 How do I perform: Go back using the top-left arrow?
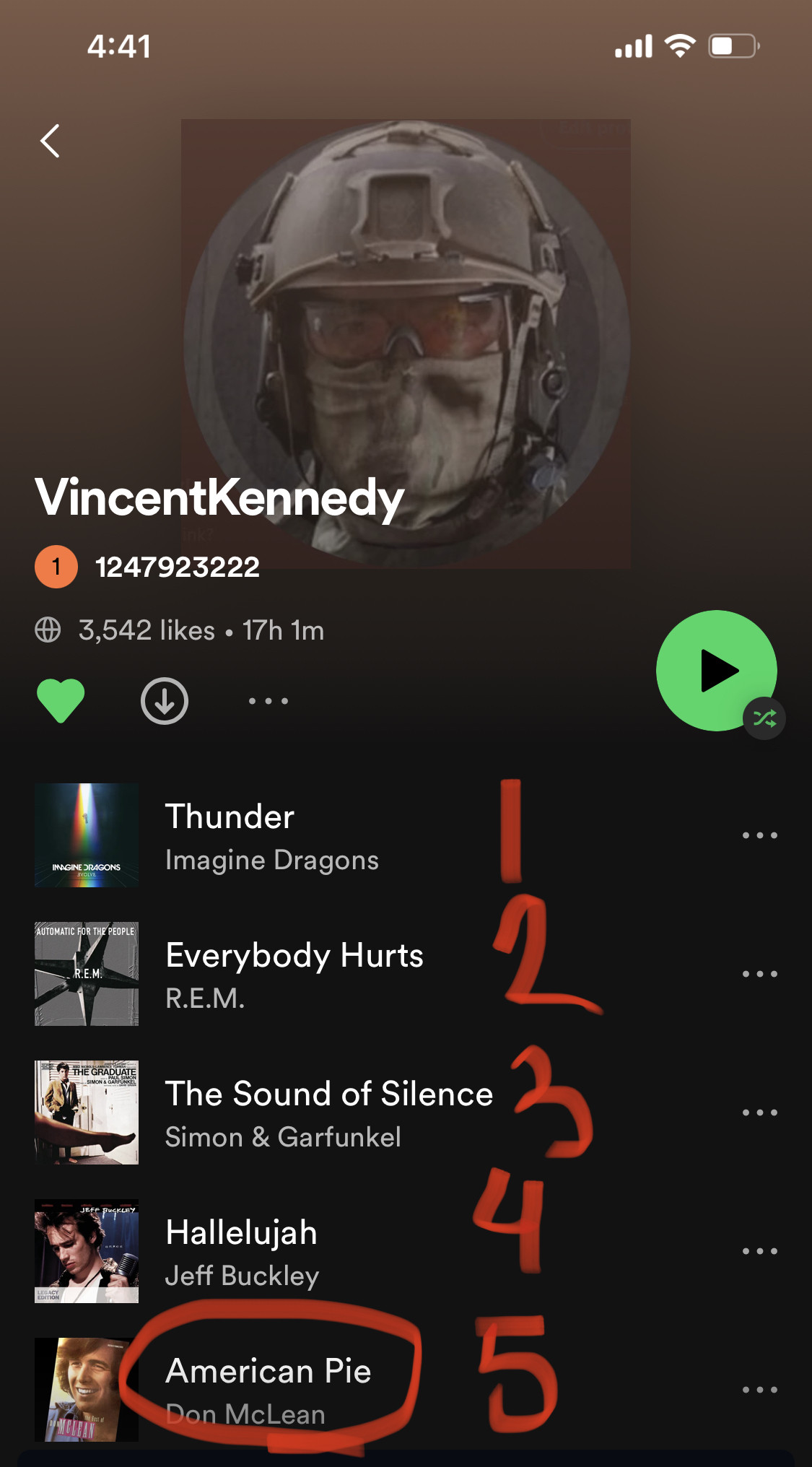tap(51, 141)
